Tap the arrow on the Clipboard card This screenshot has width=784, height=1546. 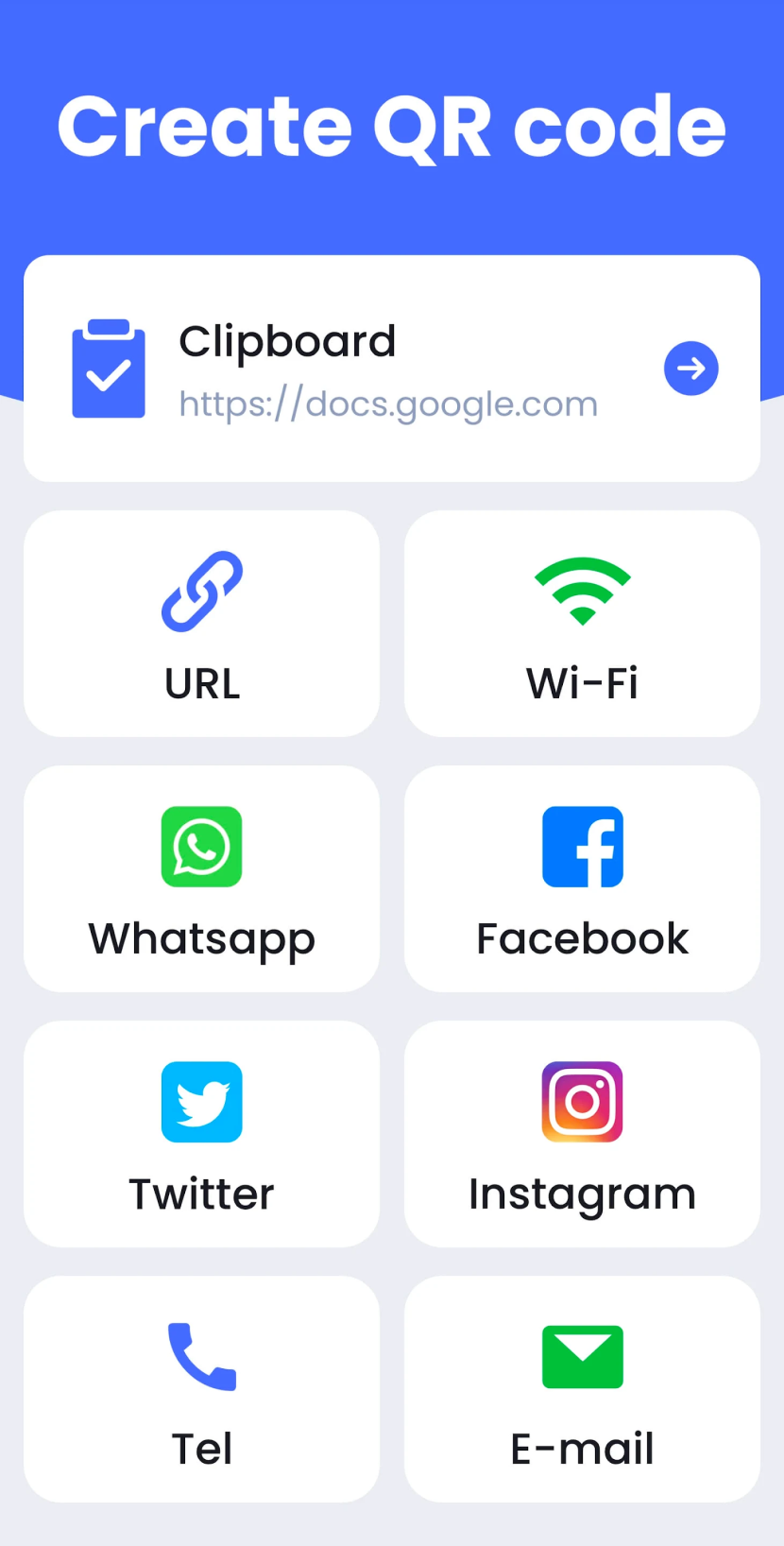pos(690,369)
